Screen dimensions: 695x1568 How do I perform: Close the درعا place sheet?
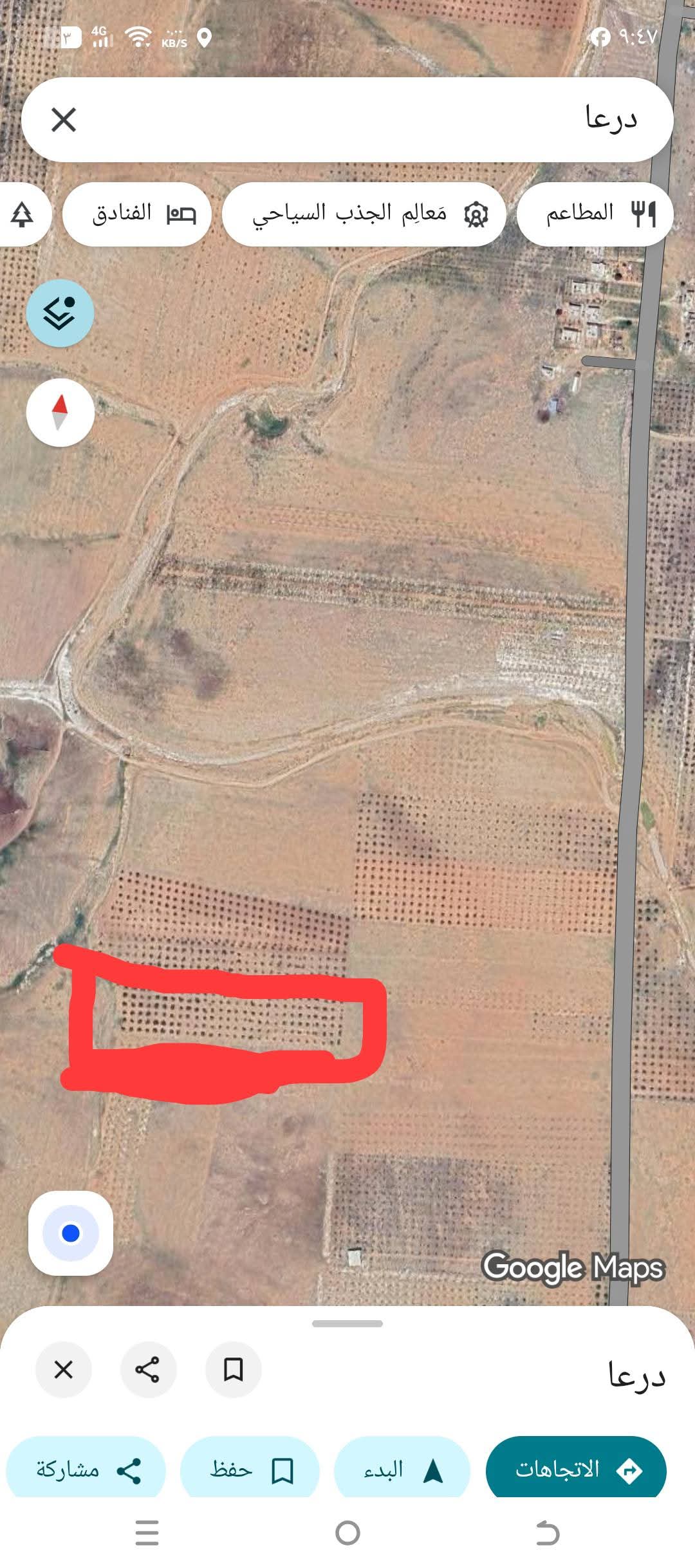click(x=64, y=1370)
